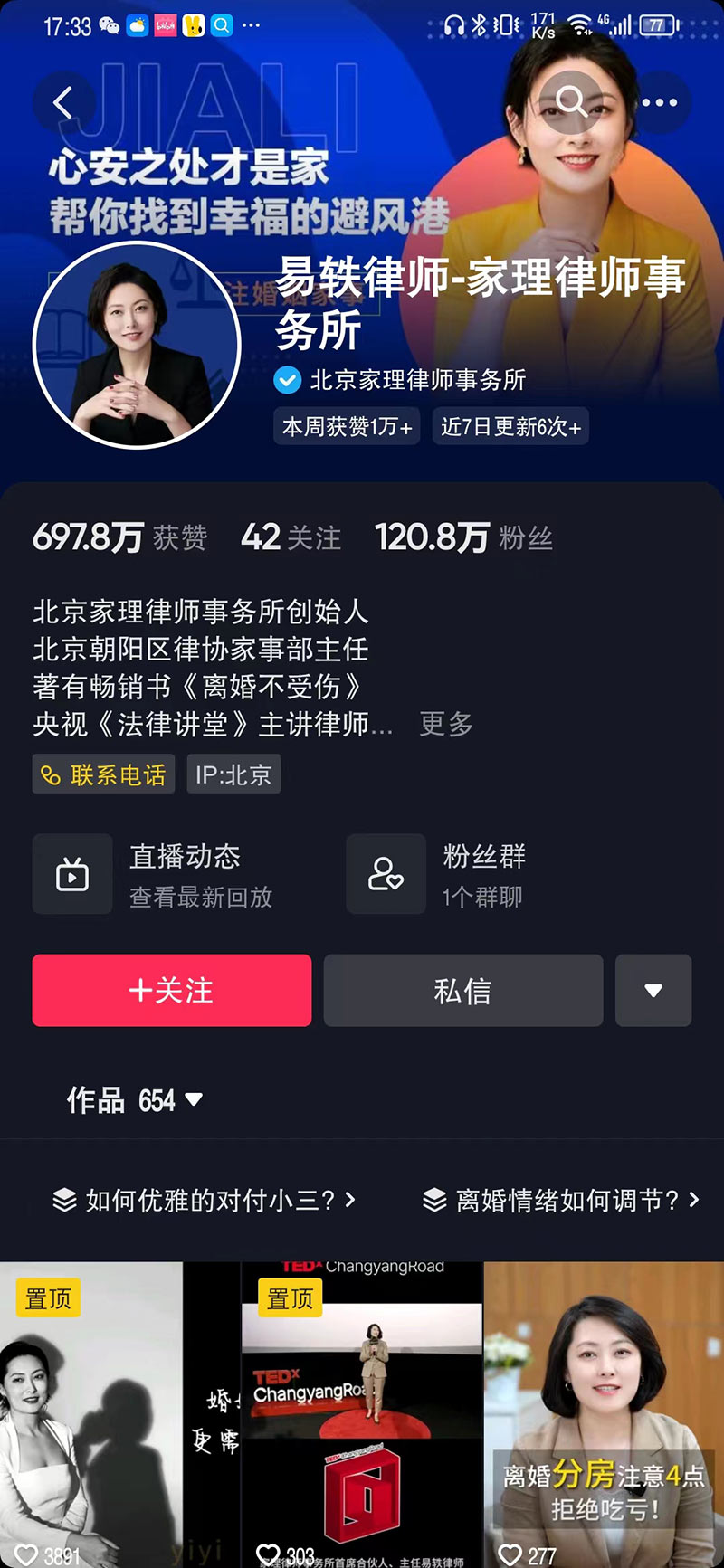Open collection 离婚情绪如何调节?
The image size is (724, 1568).
tap(561, 1201)
